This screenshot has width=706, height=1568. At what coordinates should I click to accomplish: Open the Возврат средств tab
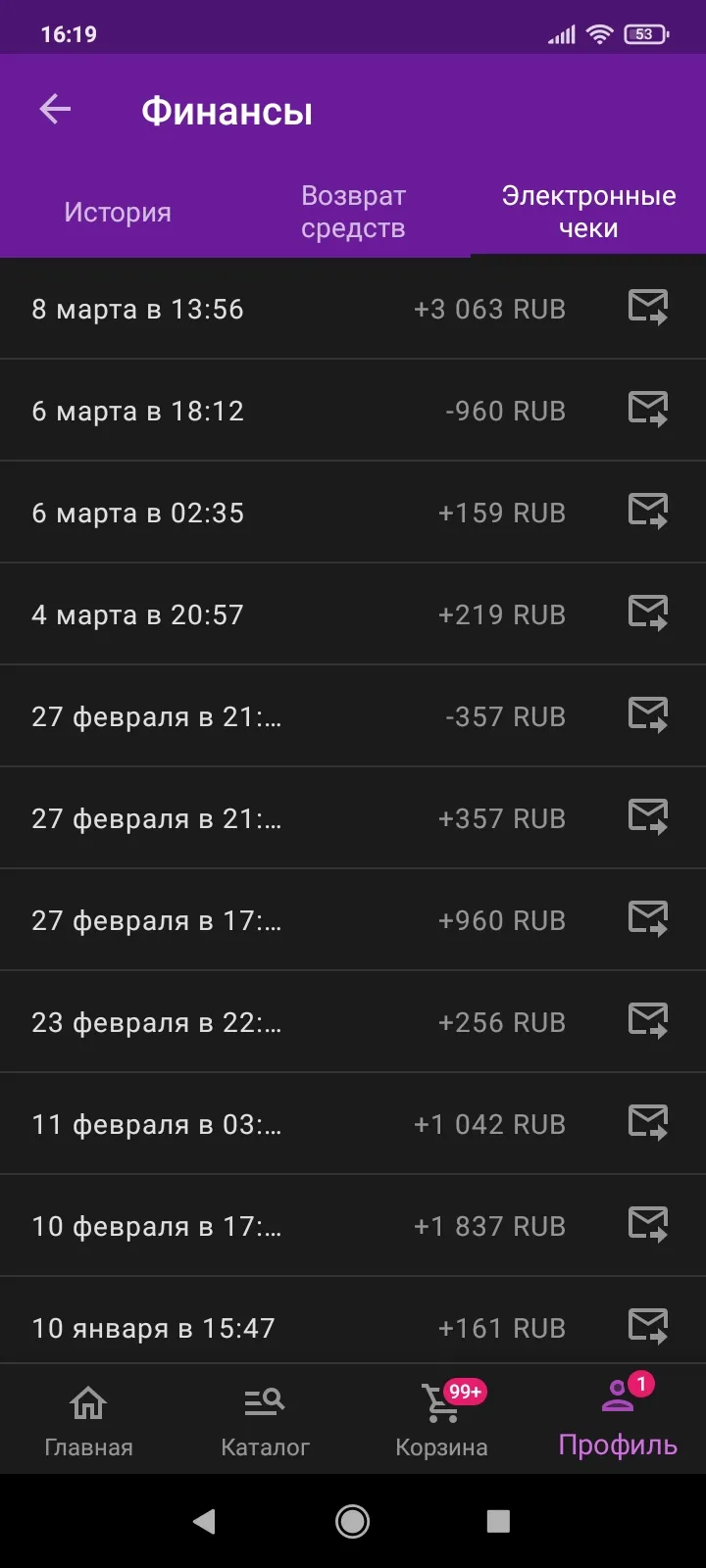pyautogui.click(x=353, y=212)
